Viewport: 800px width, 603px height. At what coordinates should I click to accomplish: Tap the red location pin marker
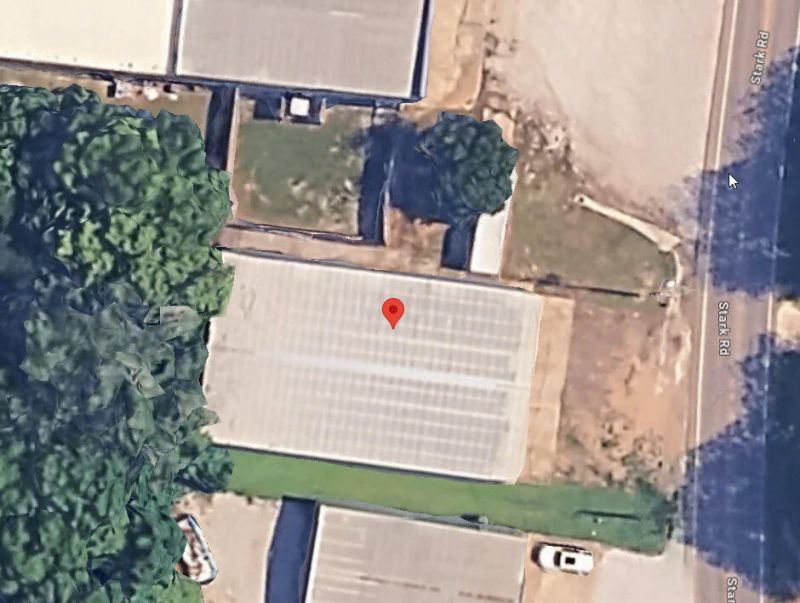tap(393, 312)
